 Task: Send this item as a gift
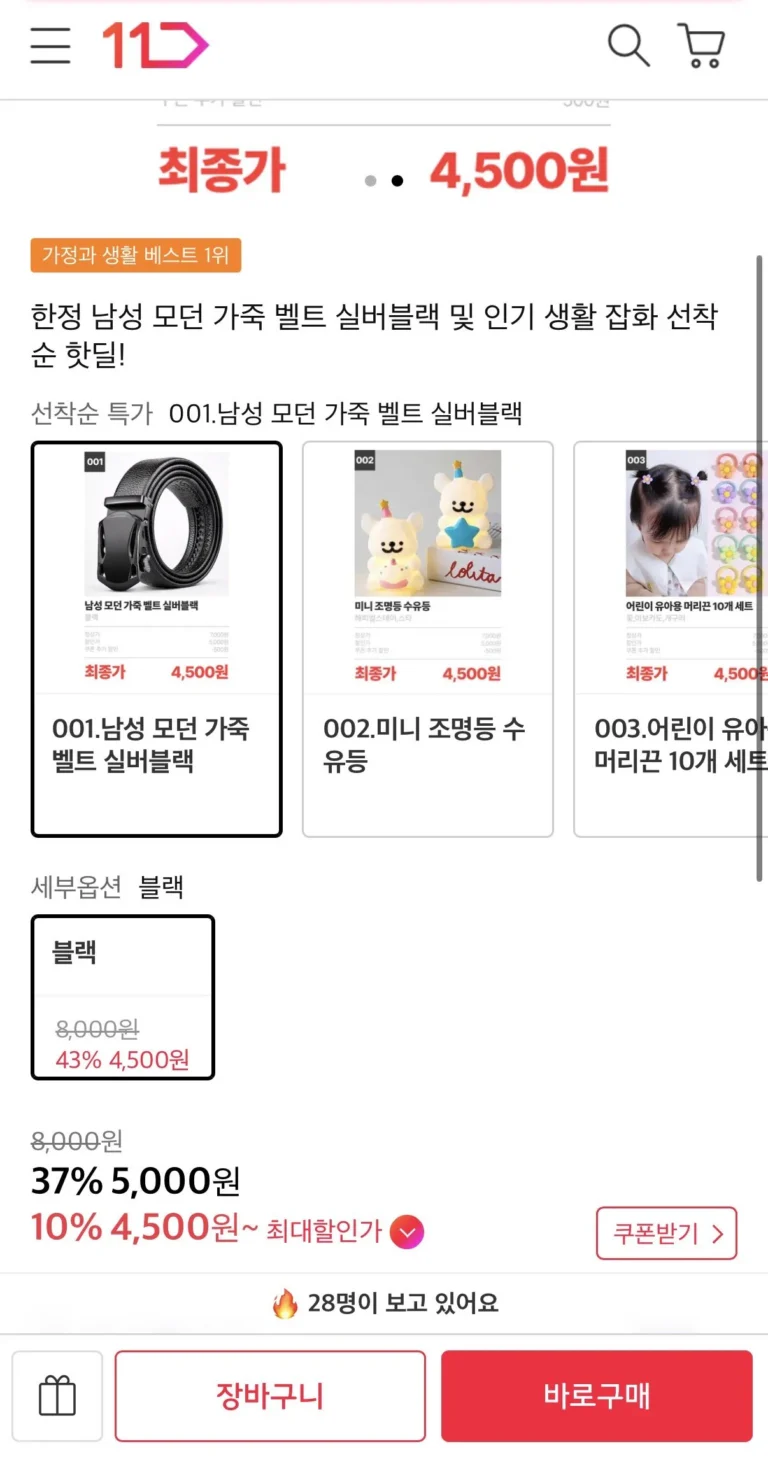point(57,1395)
